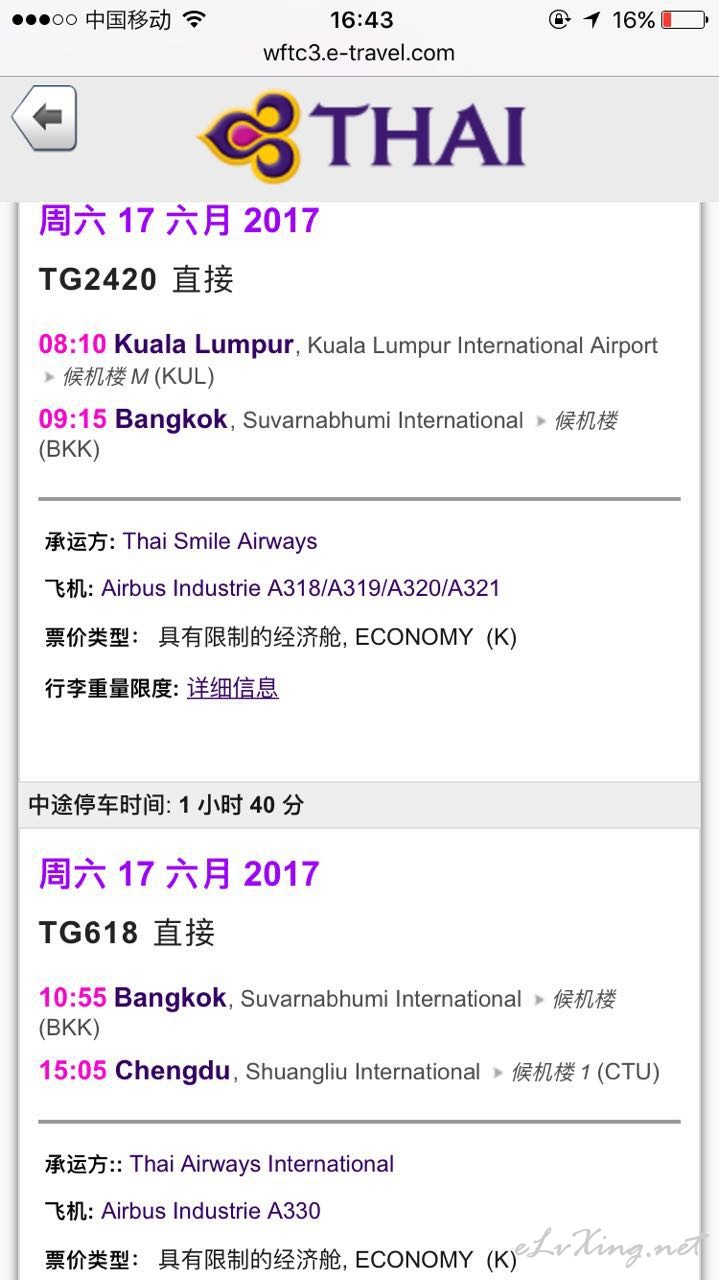The image size is (719, 1280).
Task: Open the 详细信息 baggage allowance link
Action: [232, 688]
